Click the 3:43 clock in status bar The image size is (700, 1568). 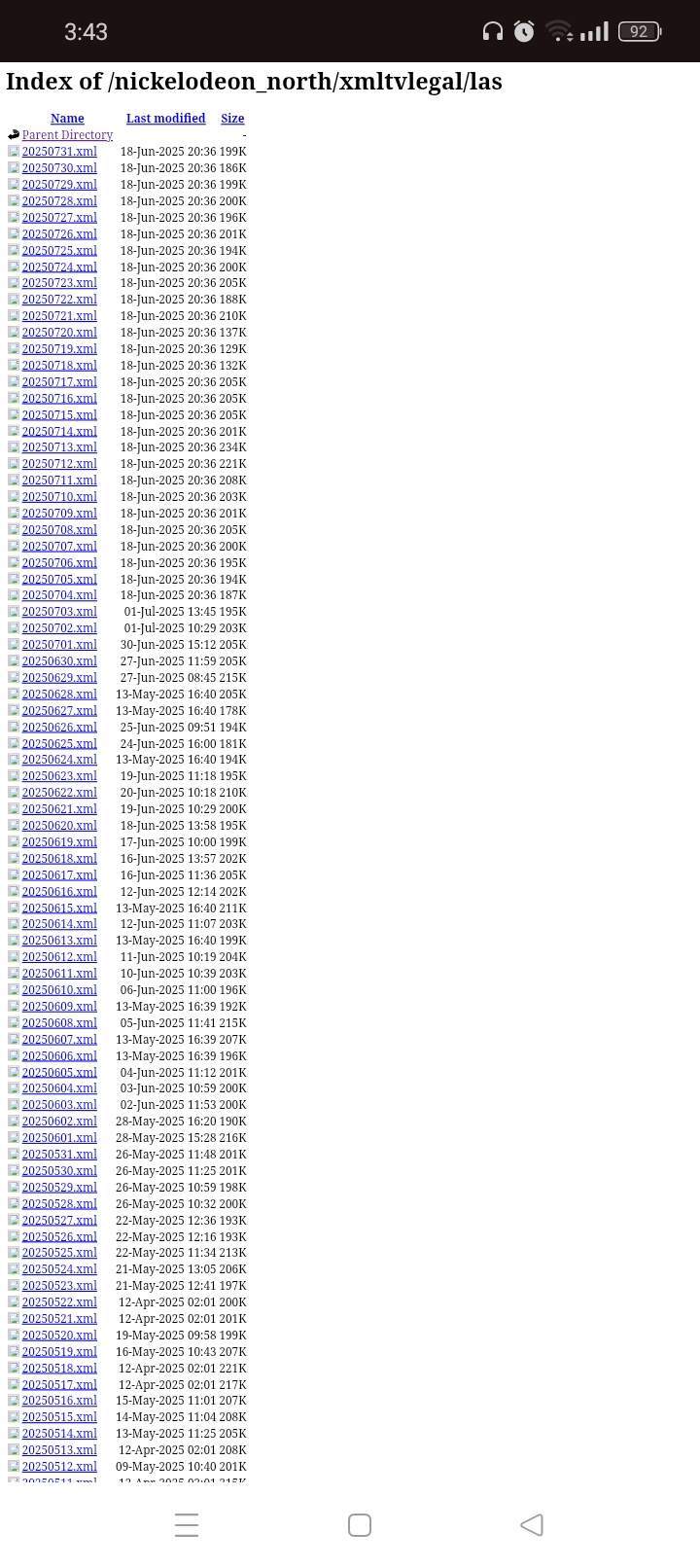(85, 31)
